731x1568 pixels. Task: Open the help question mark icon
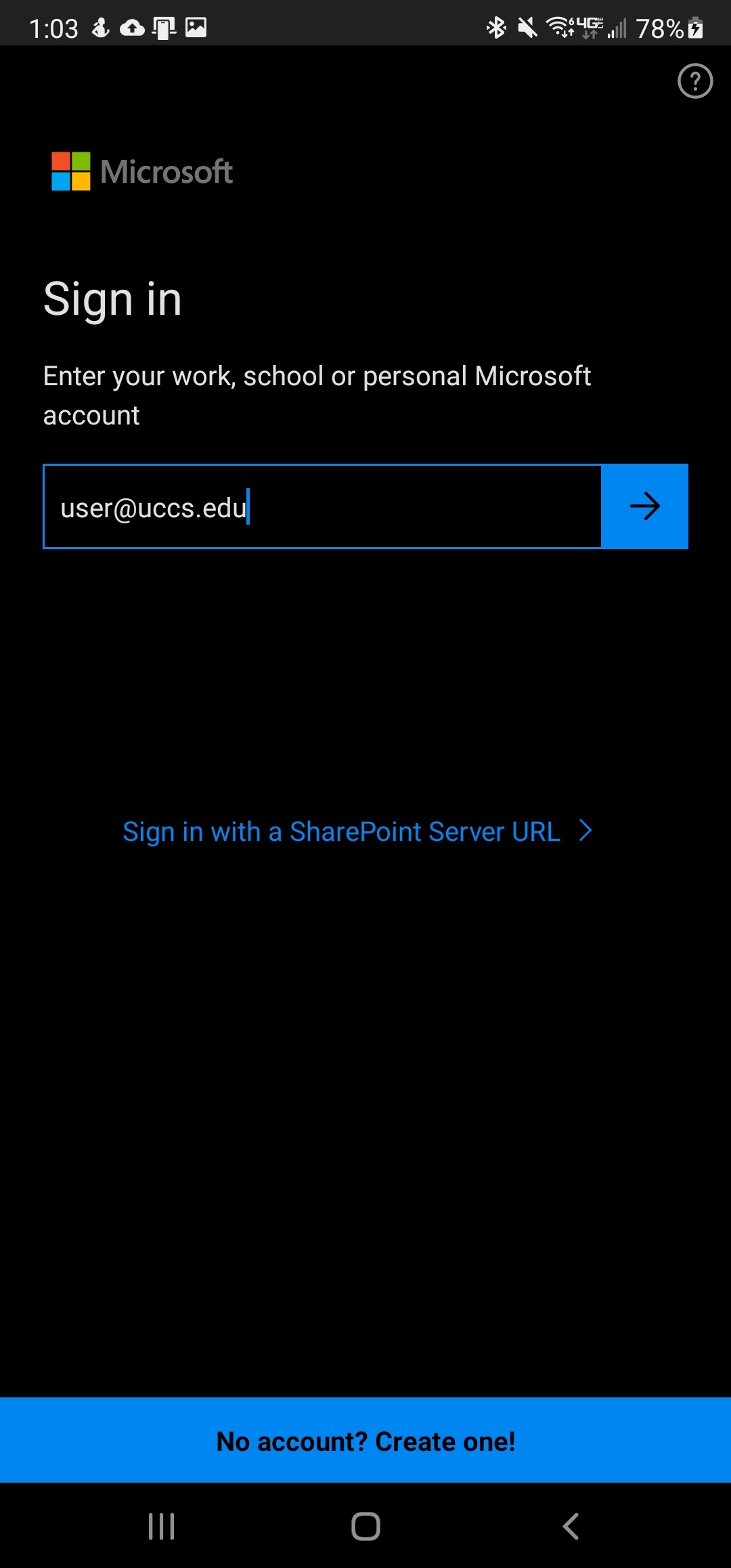[695, 81]
